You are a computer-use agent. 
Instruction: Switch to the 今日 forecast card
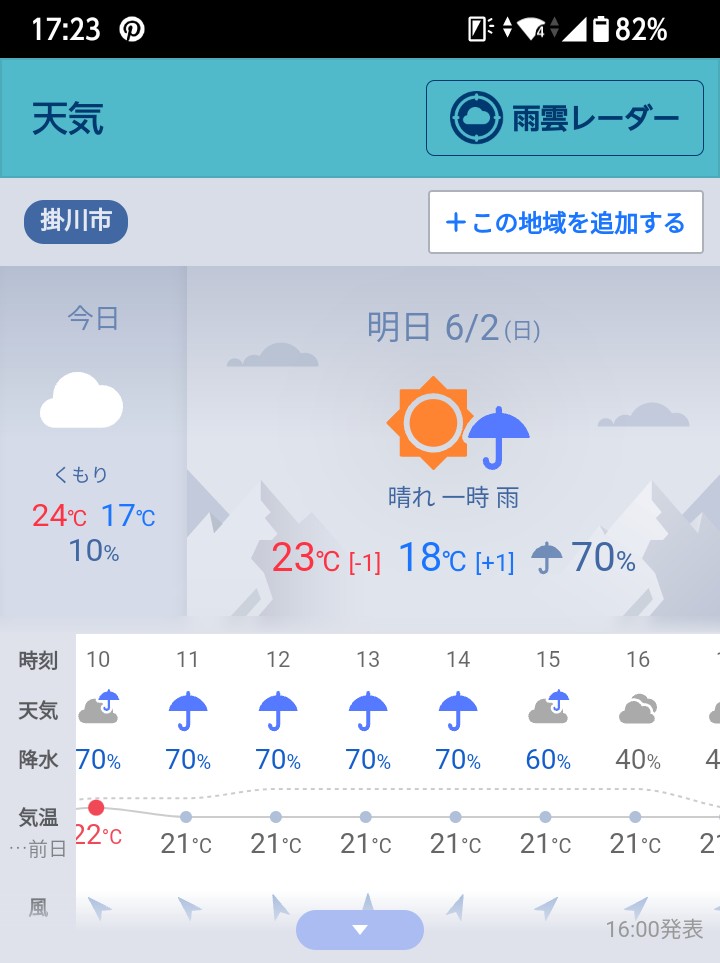93,440
